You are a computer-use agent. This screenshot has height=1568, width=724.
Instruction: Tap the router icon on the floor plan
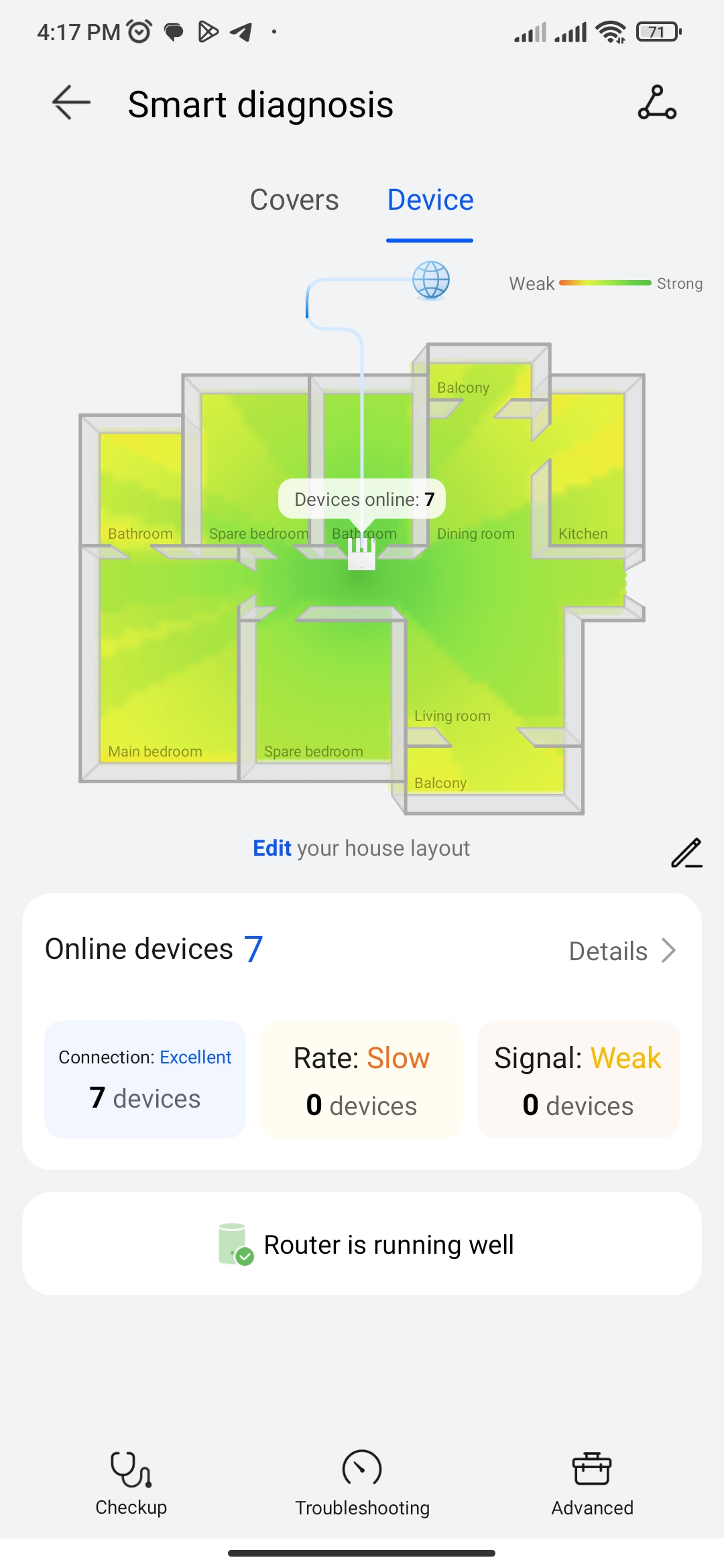tap(361, 553)
